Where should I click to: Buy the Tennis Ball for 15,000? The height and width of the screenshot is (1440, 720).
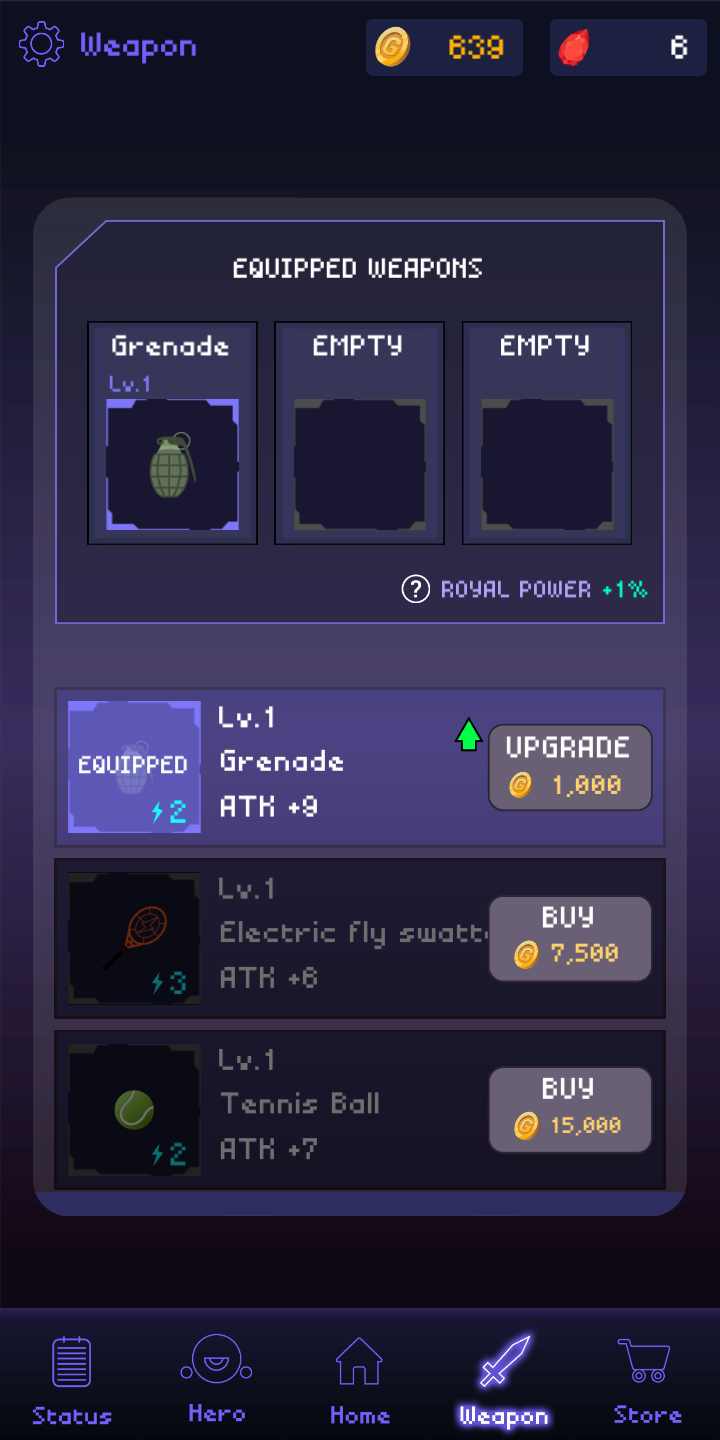570,1109
